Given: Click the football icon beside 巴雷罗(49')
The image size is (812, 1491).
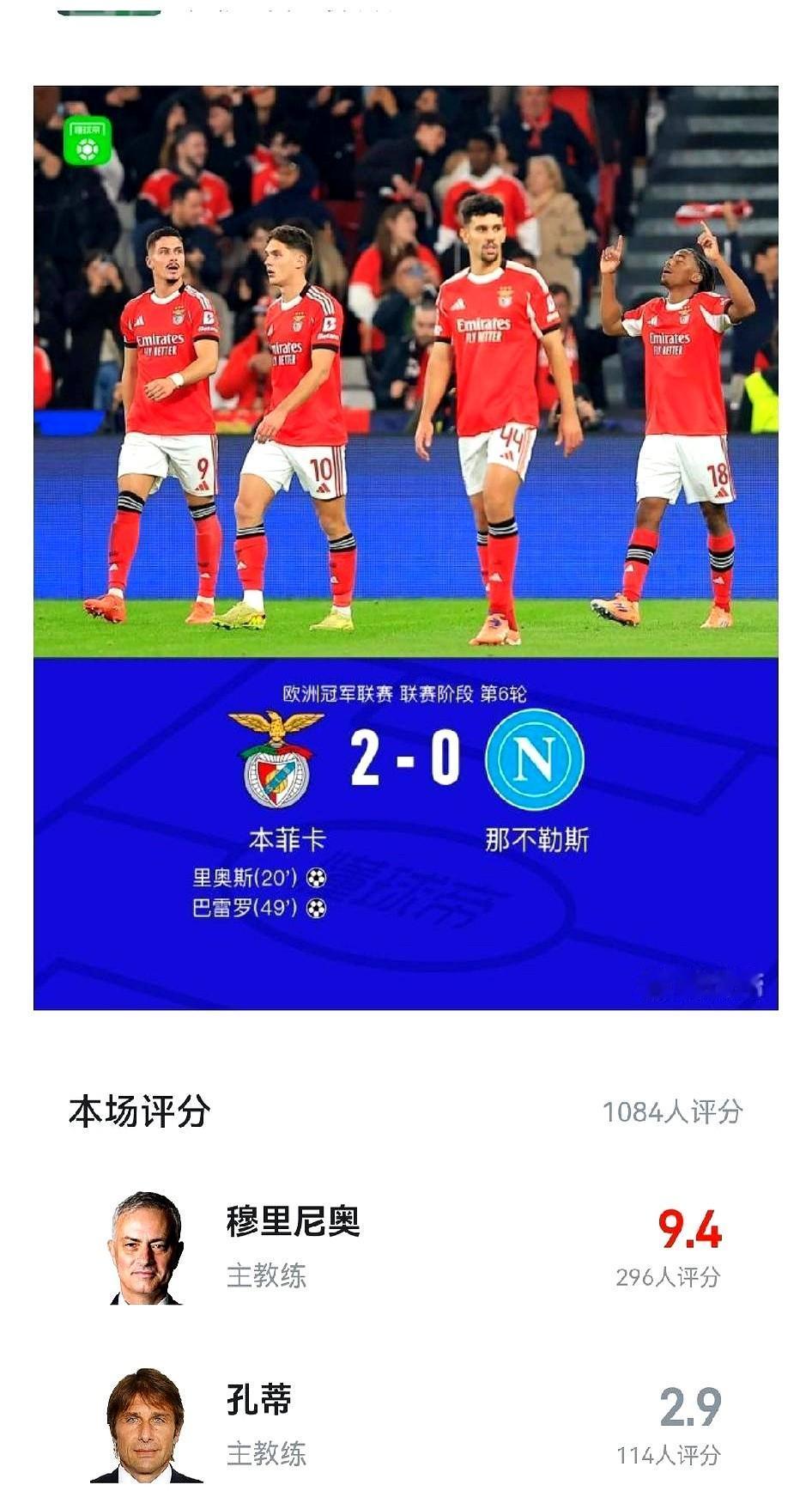Looking at the screenshot, I should (318, 906).
